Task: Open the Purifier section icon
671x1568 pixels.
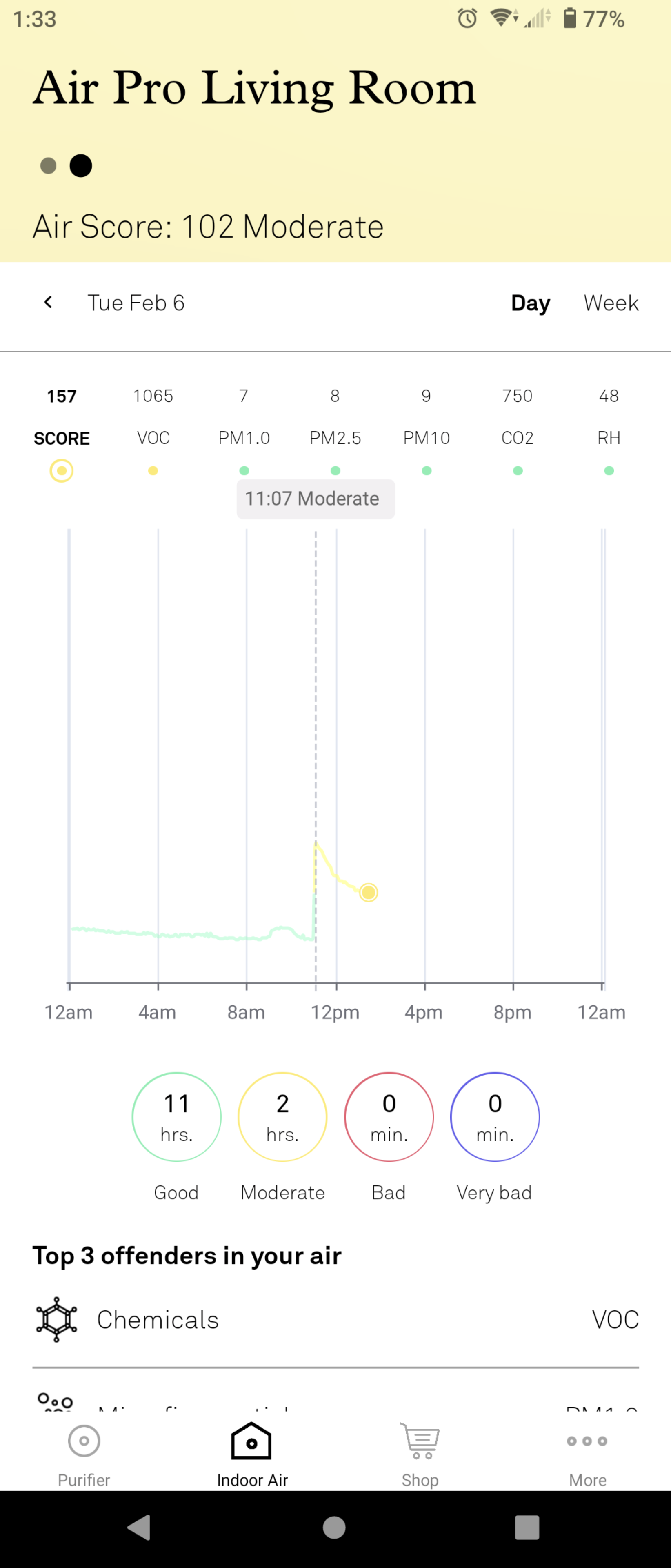Action: pos(83,1441)
